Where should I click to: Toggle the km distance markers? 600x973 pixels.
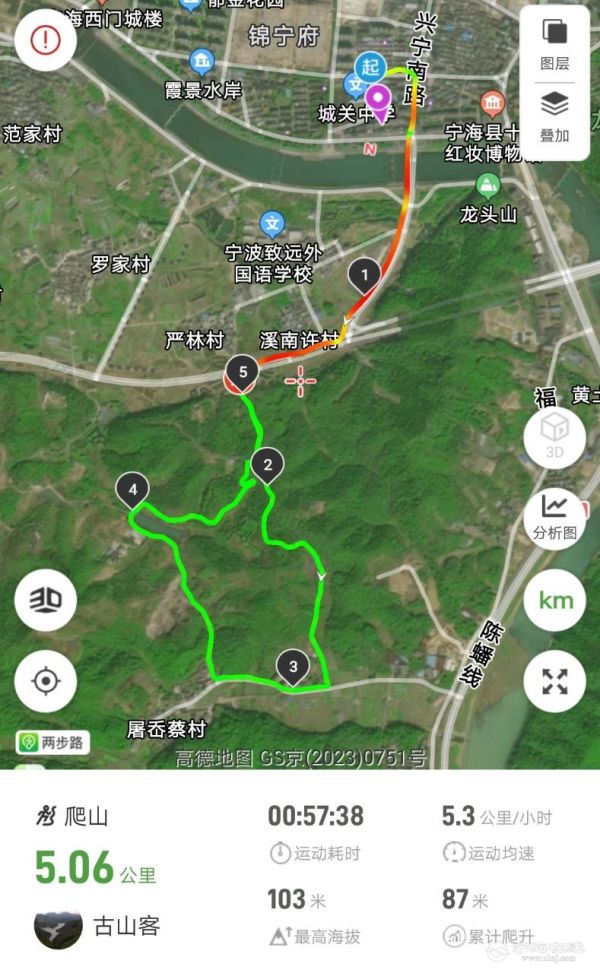point(555,600)
